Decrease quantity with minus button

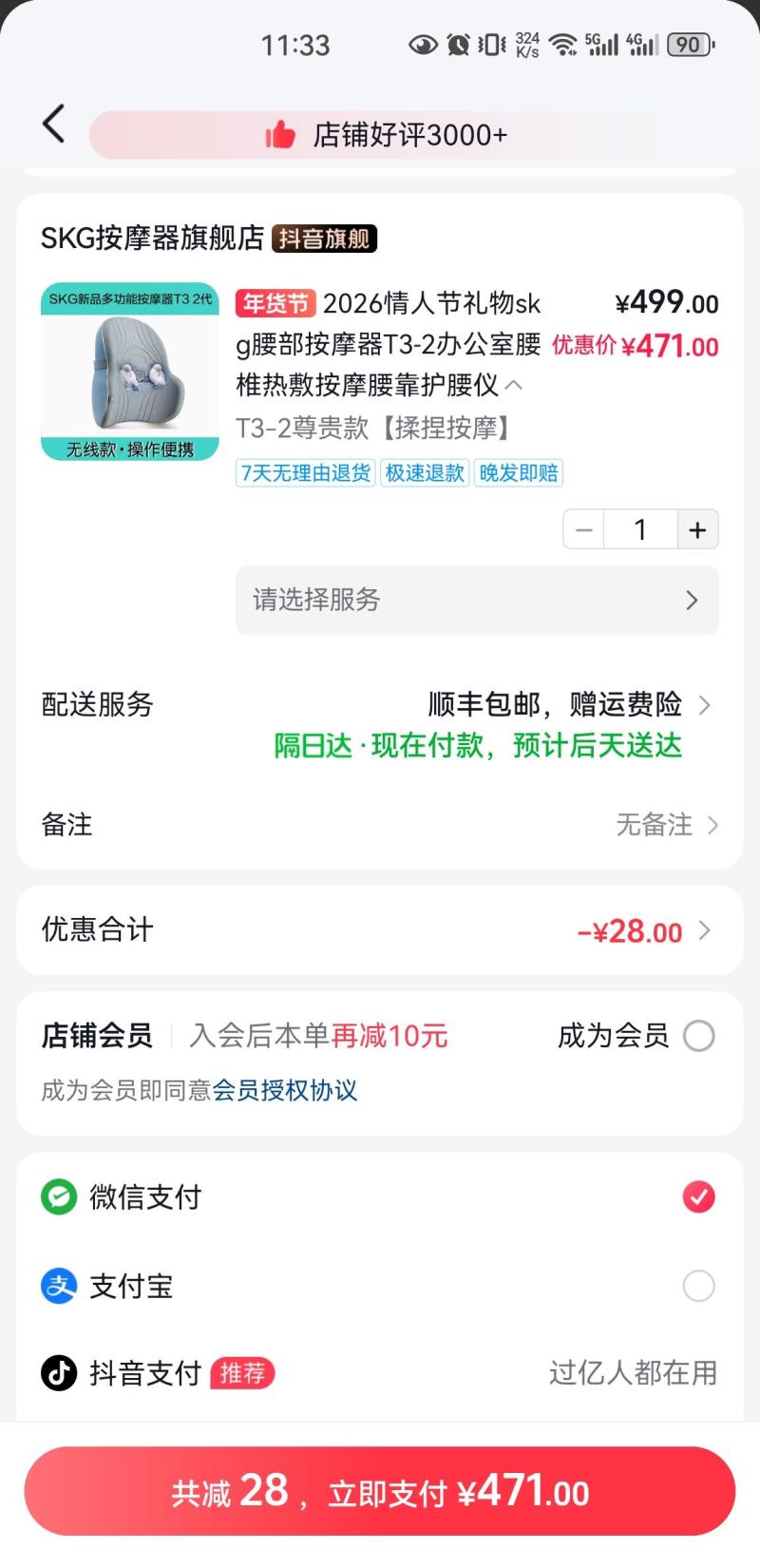[584, 529]
